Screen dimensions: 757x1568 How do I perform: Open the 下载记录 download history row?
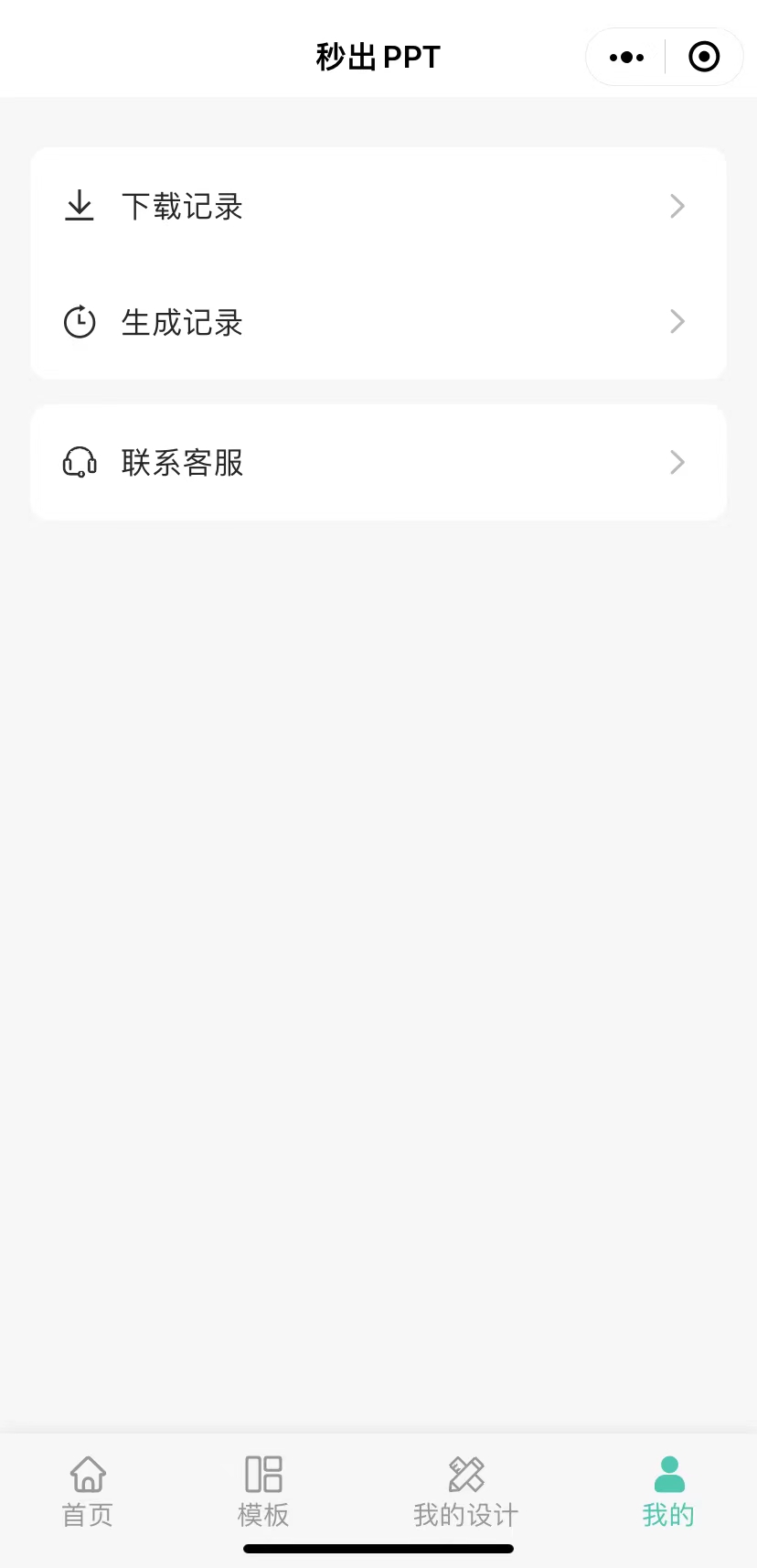pos(378,206)
